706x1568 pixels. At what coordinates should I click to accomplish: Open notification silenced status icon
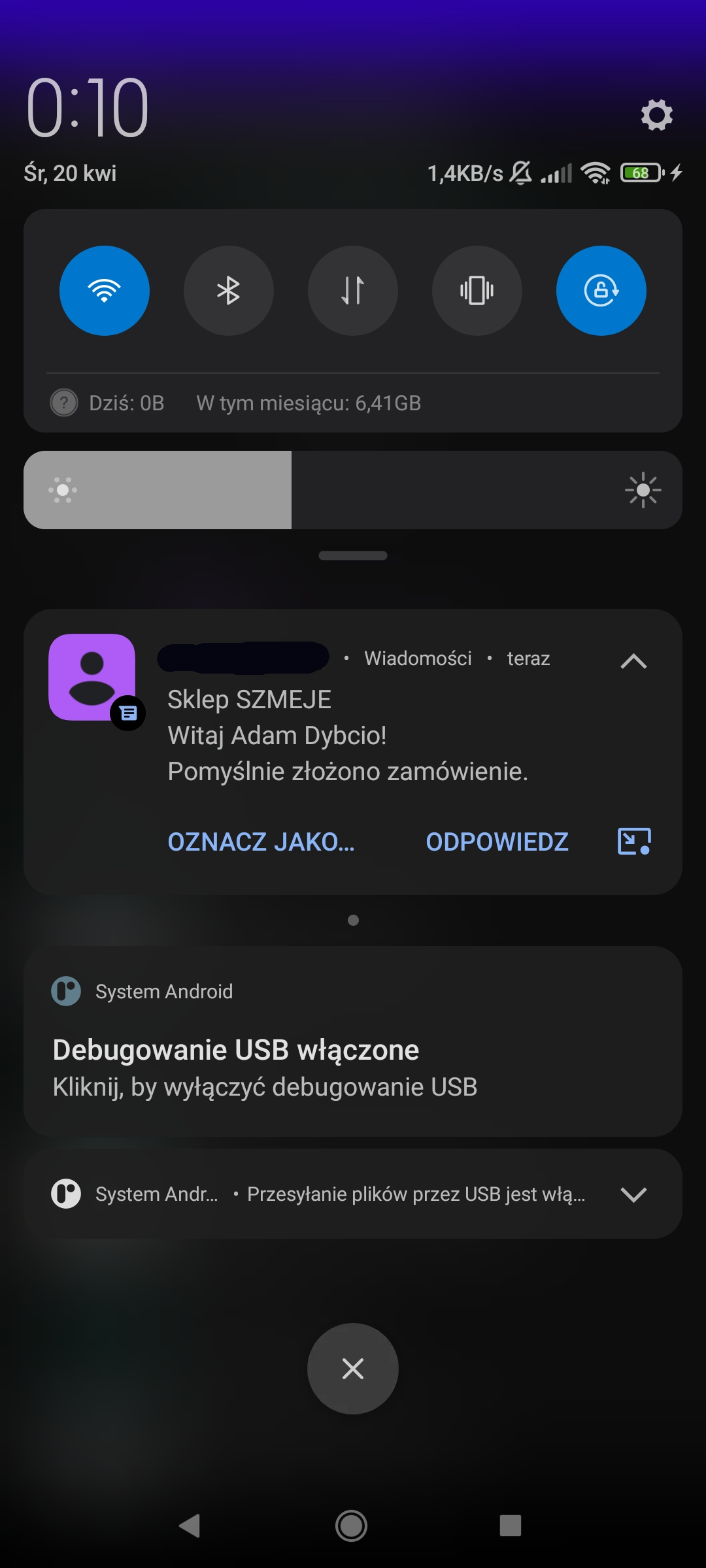point(518,172)
